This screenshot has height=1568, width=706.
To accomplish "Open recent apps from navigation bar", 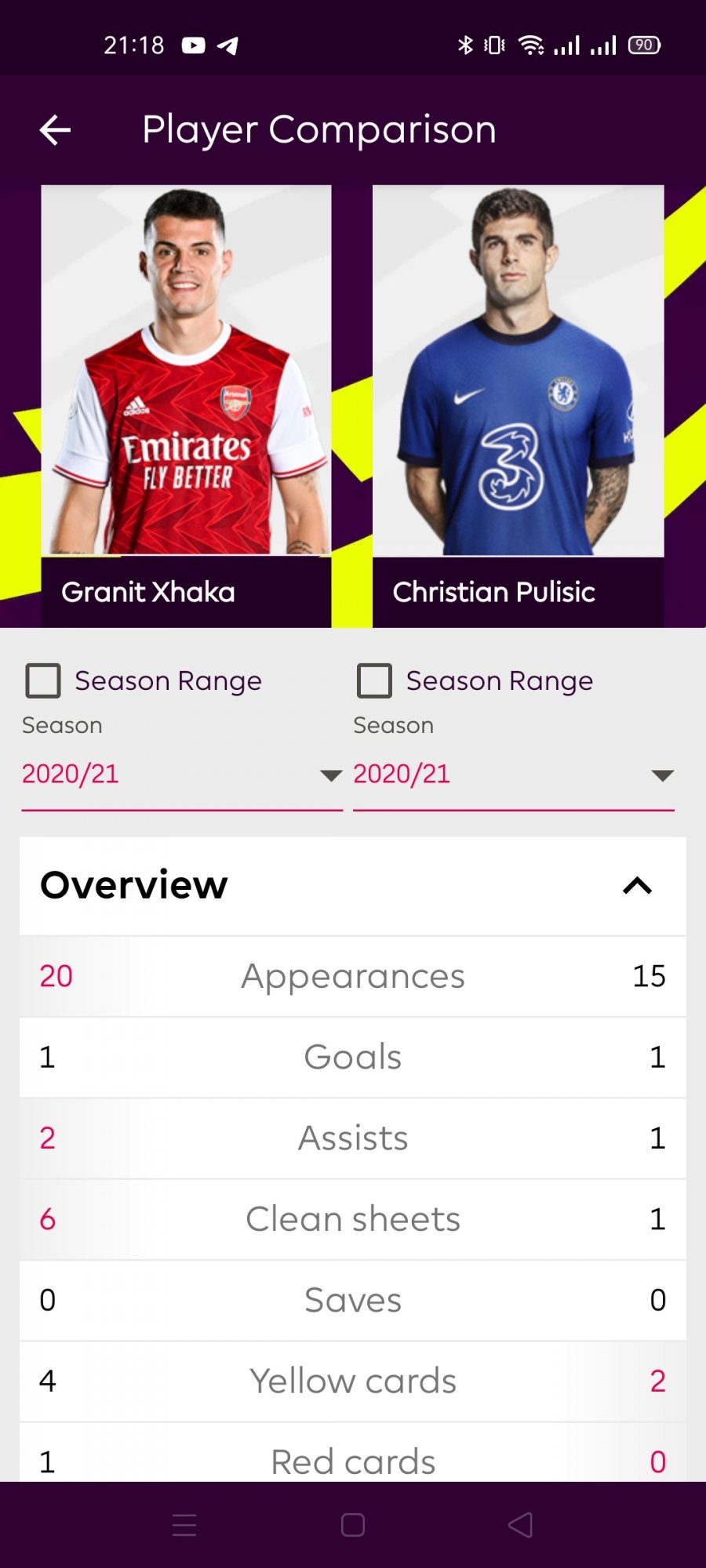I will point(184,1525).
